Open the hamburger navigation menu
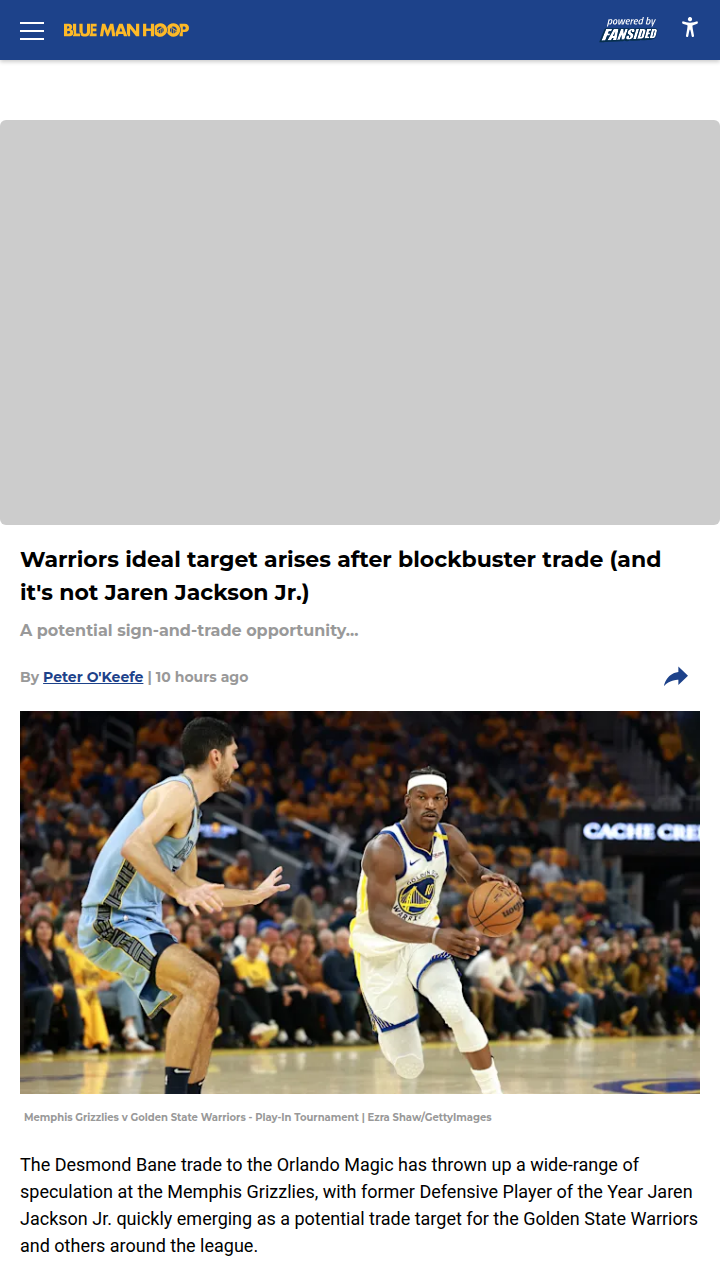 click(x=32, y=30)
